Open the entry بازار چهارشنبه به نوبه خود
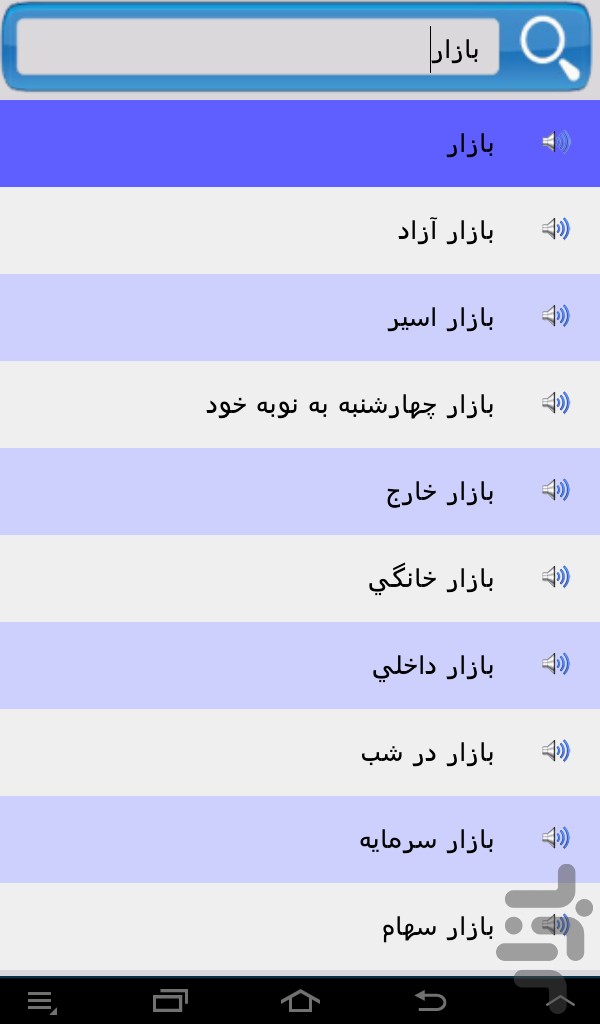600x1024 pixels. 300,404
